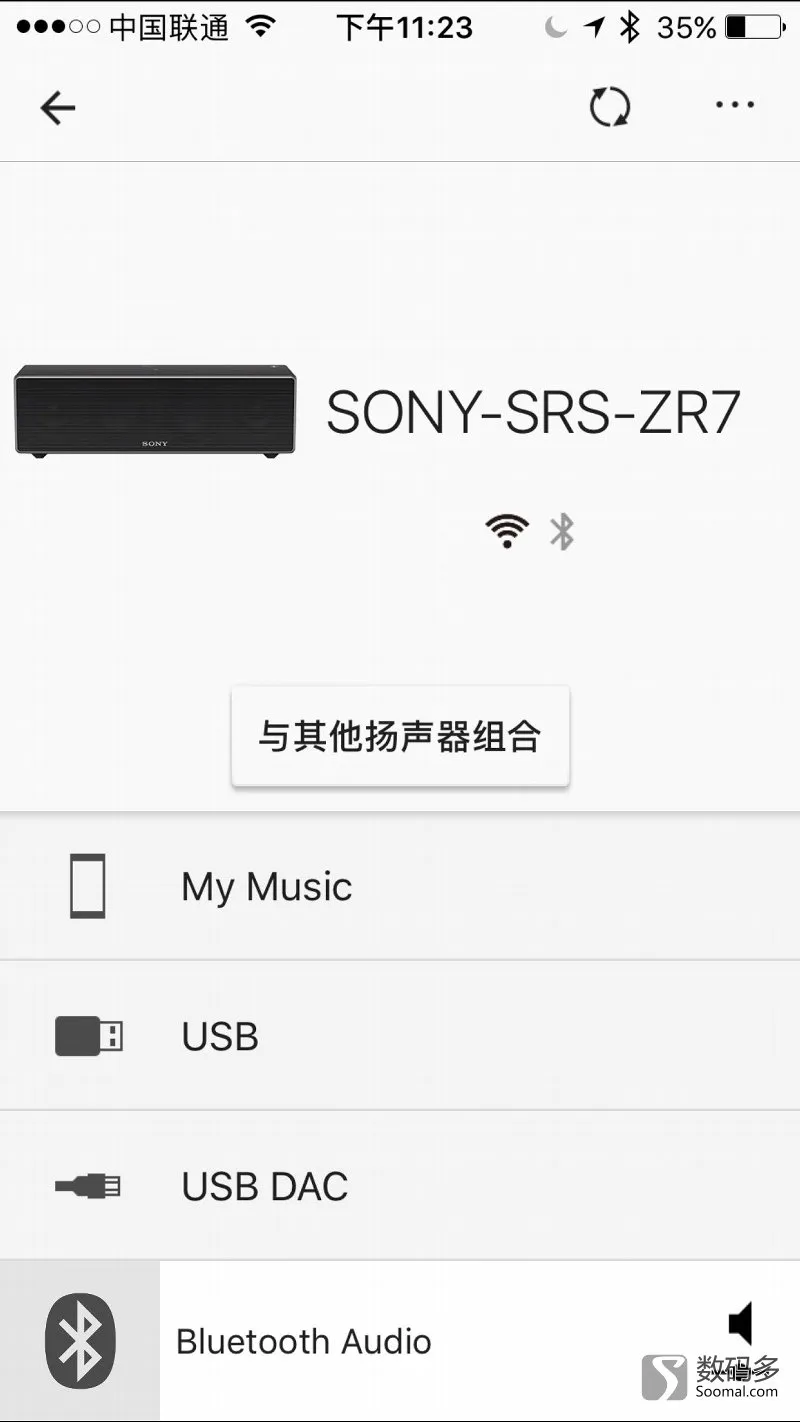
Task: Refresh with the circular arrows icon
Action: coord(609,106)
